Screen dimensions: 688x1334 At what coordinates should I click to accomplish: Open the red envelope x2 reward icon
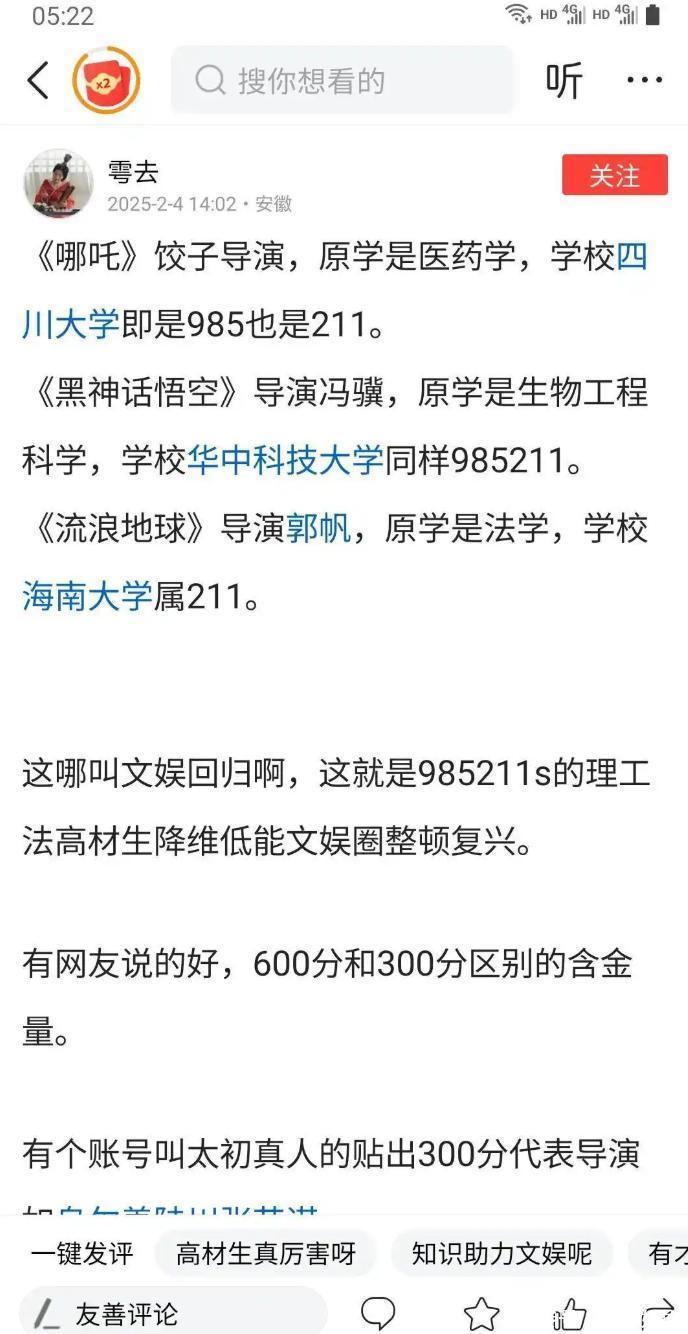(x=106, y=80)
